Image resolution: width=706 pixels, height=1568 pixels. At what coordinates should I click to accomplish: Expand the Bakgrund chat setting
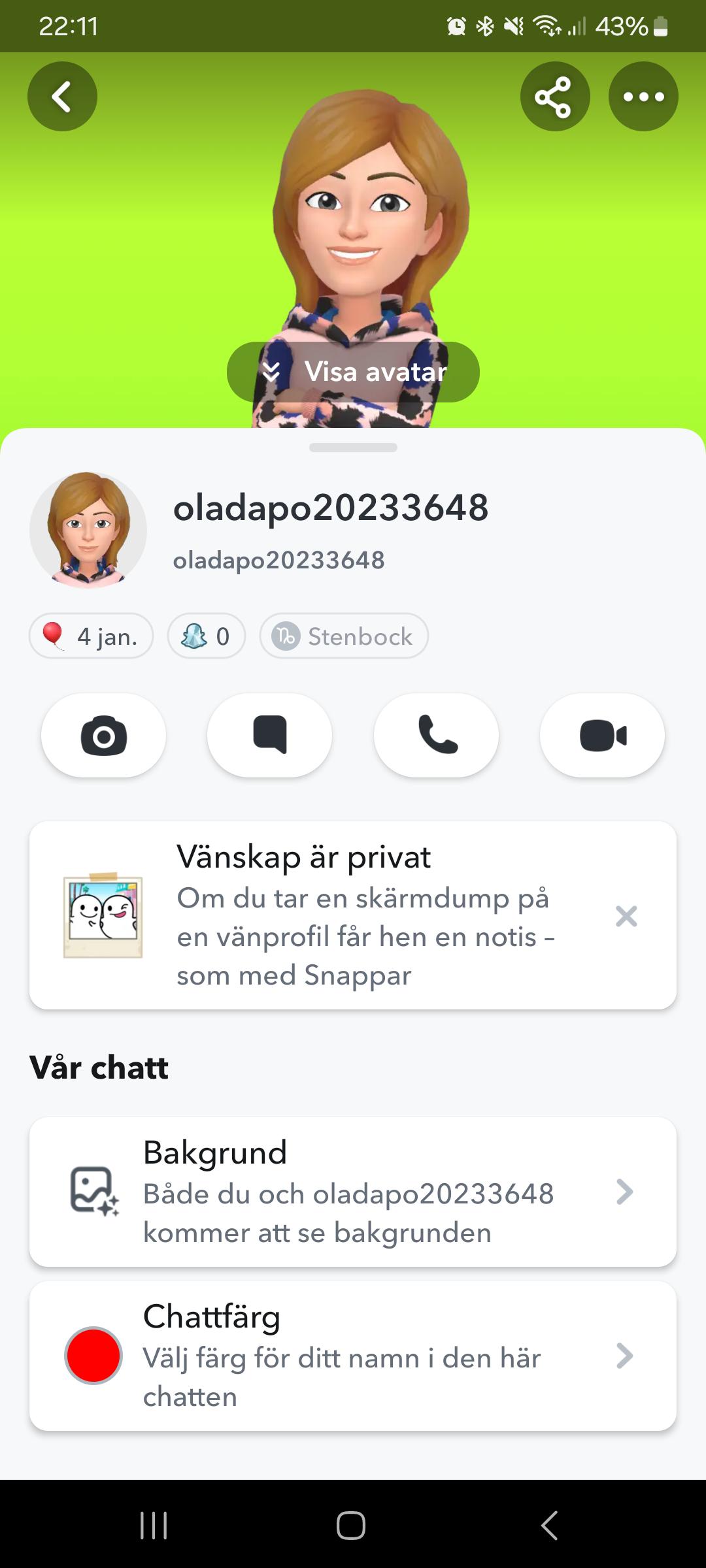353,1191
